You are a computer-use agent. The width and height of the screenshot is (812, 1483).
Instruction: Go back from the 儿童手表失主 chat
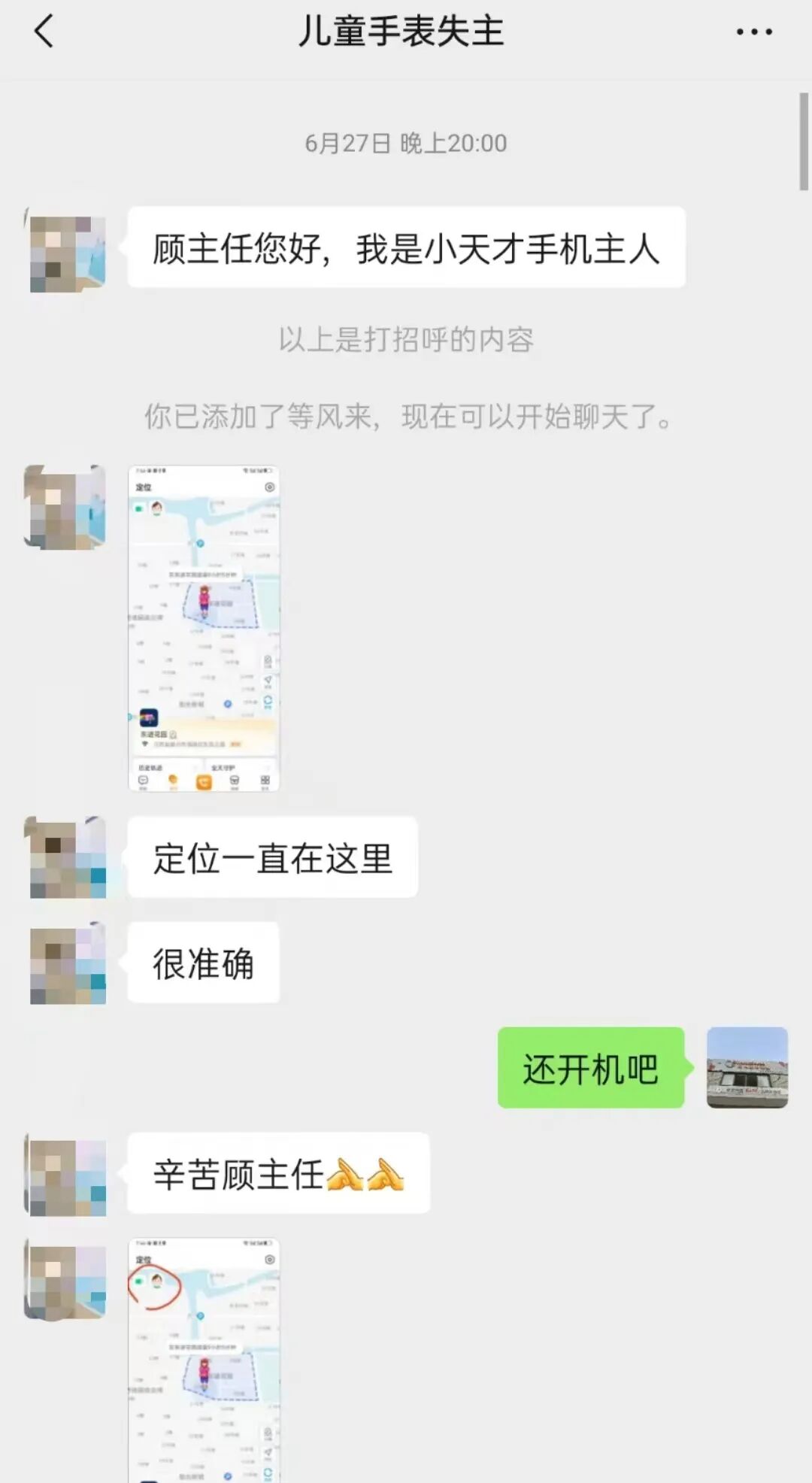click(x=44, y=32)
